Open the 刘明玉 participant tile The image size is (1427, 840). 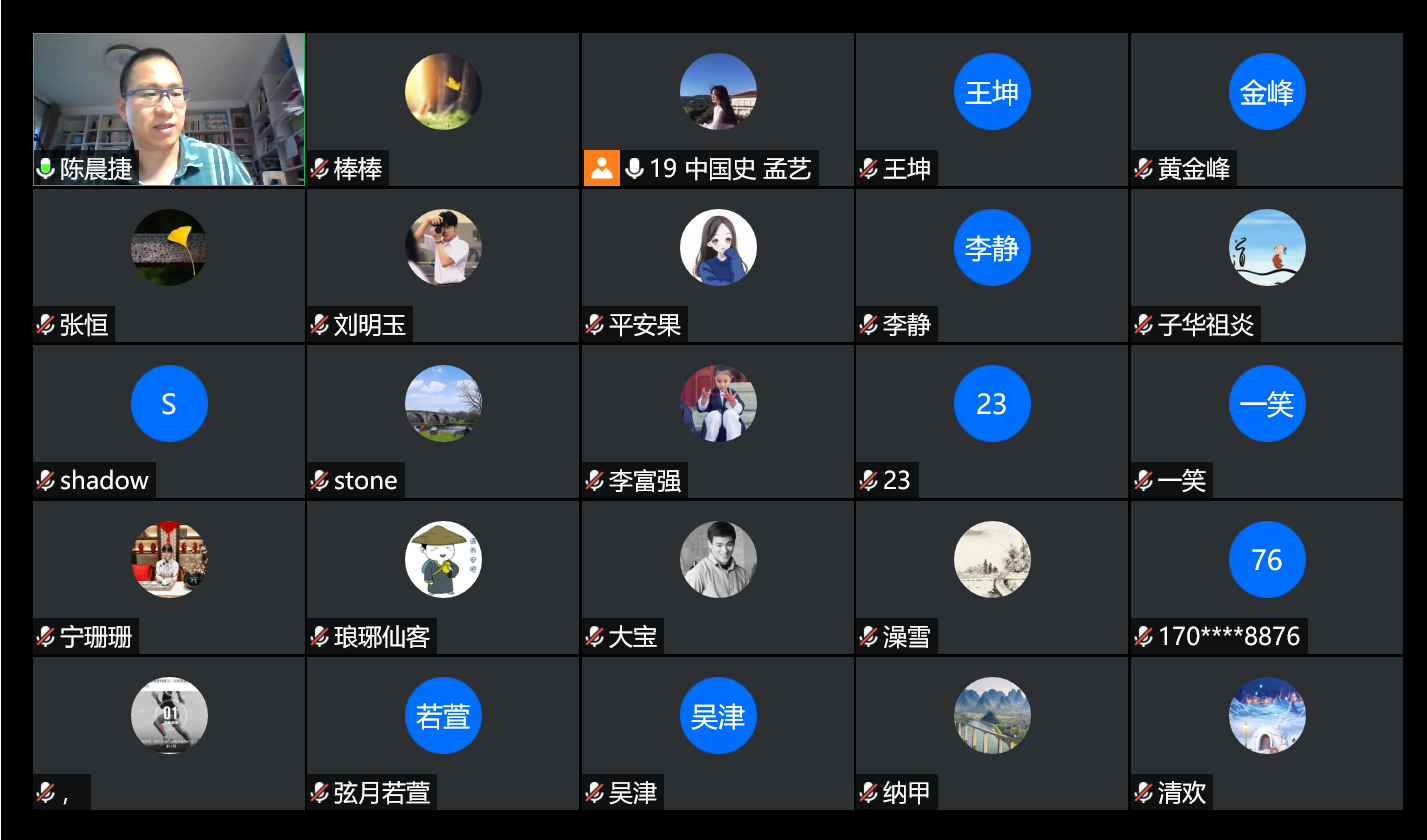click(x=443, y=265)
